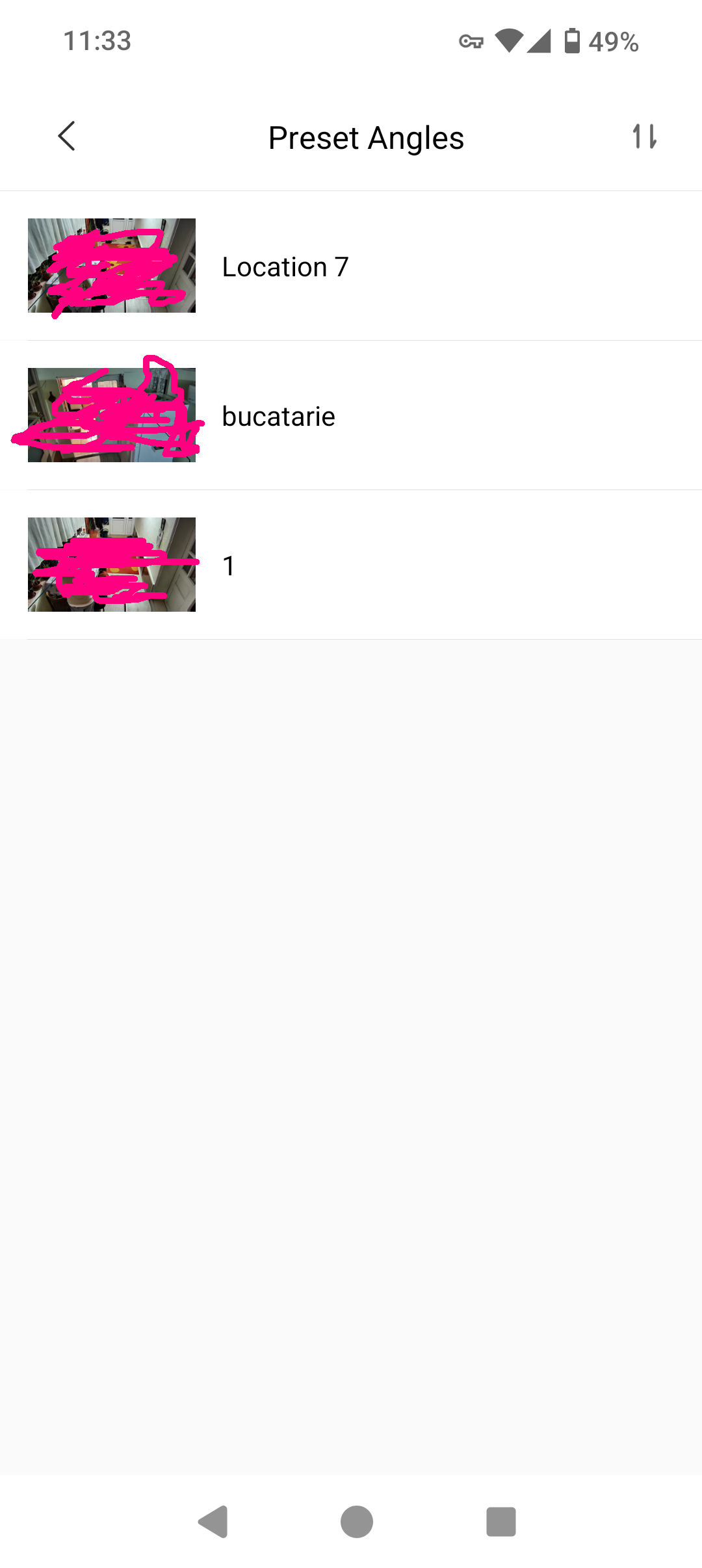Open recent apps from navigation bar
702x1568 pixels.
click(500, 1522)
